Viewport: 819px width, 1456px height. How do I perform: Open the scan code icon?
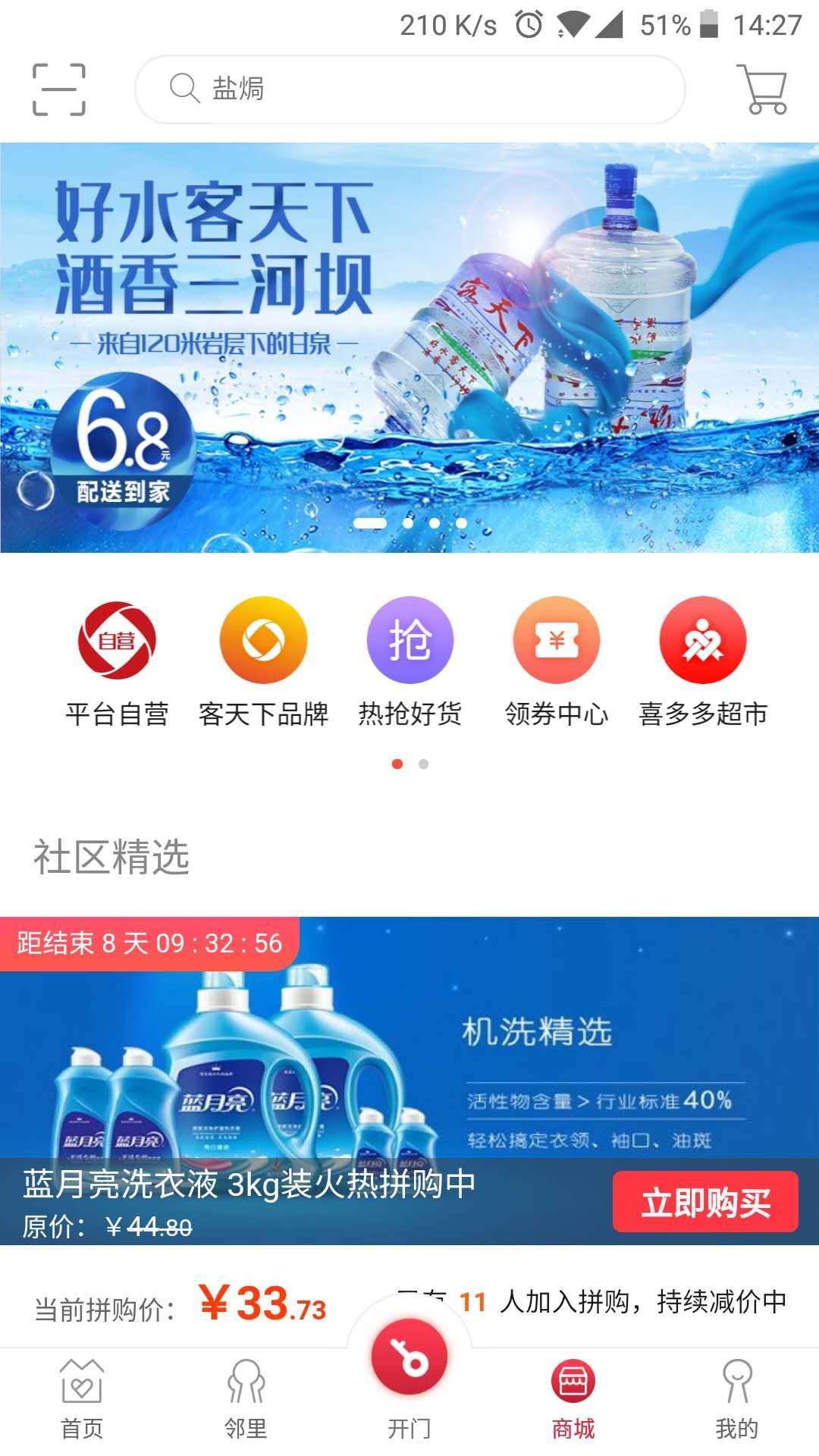click(58, 89)
